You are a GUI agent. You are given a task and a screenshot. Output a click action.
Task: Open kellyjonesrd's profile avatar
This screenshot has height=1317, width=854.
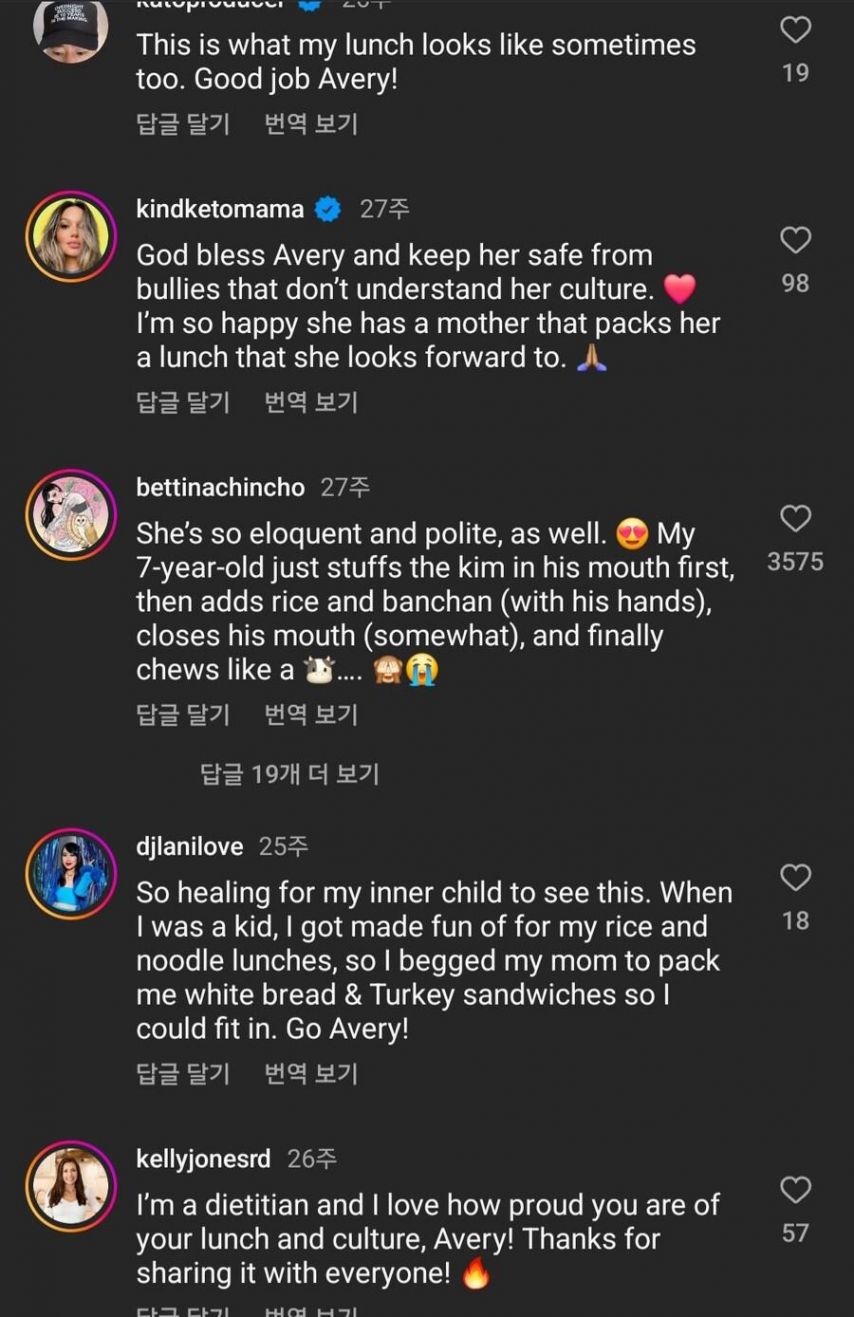point(71,1186)
